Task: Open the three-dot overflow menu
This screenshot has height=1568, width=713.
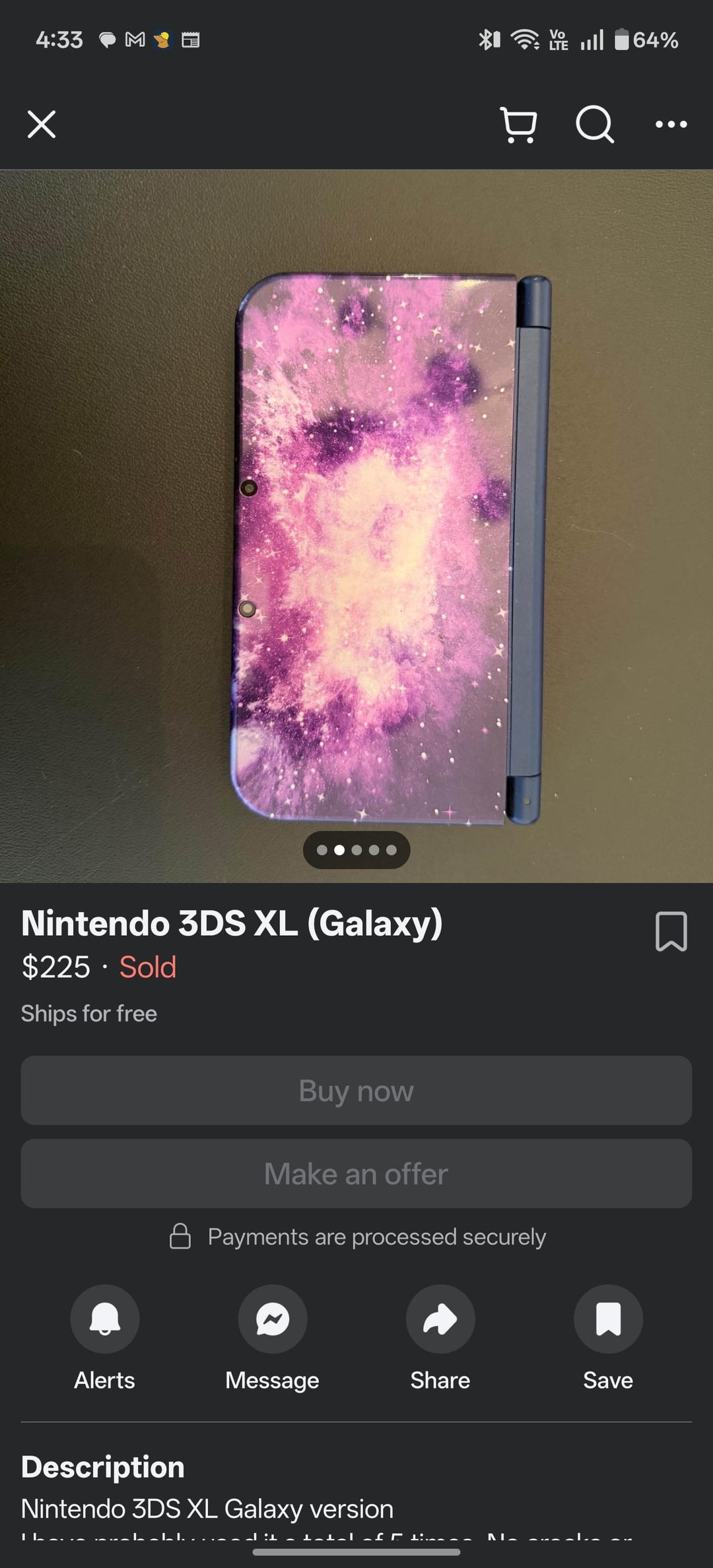Action: pos(671,124)
